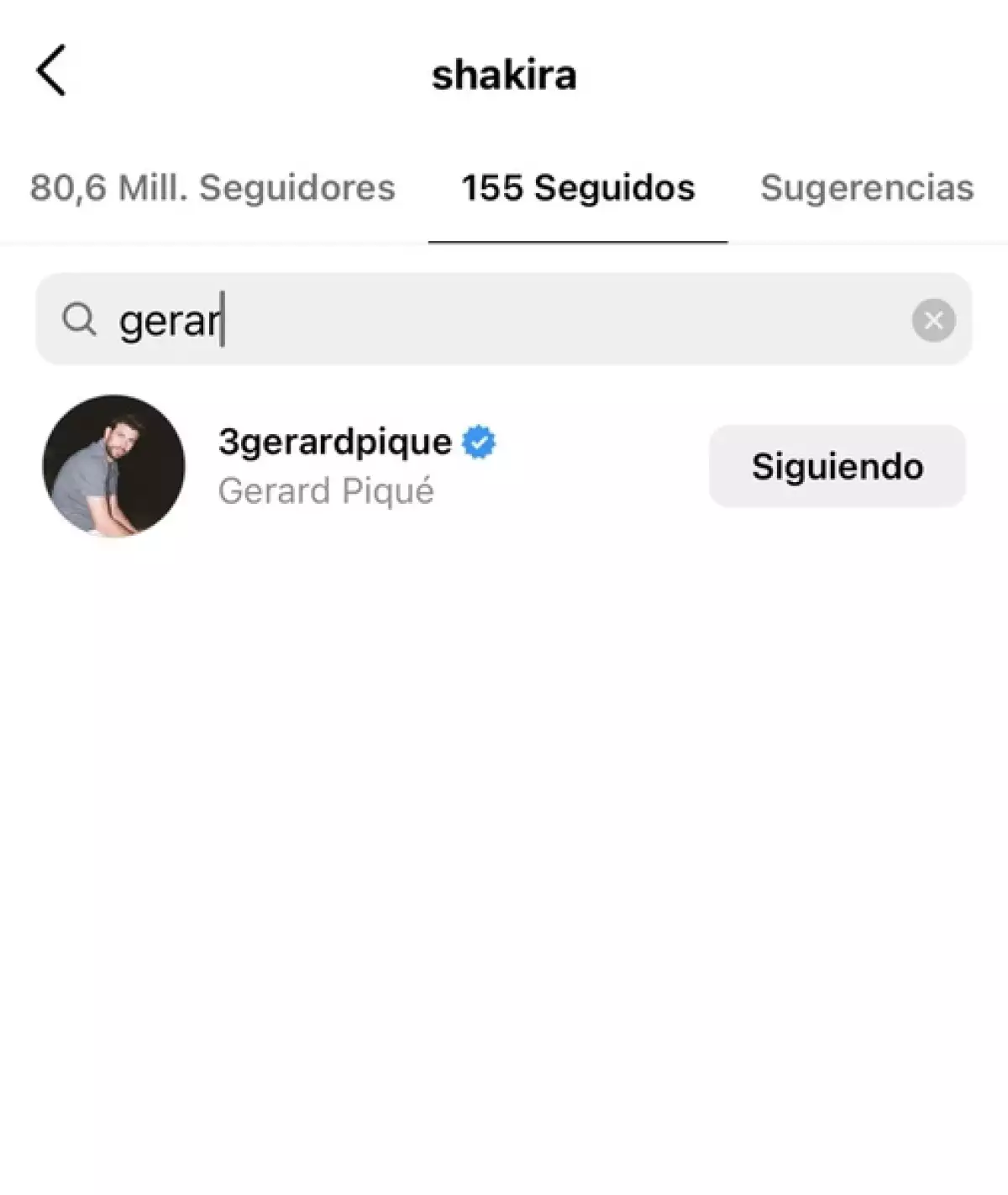Click the follower count 80,6 Mill.
This screenshot has width=1008, height=1195.
tap(212, 189)
